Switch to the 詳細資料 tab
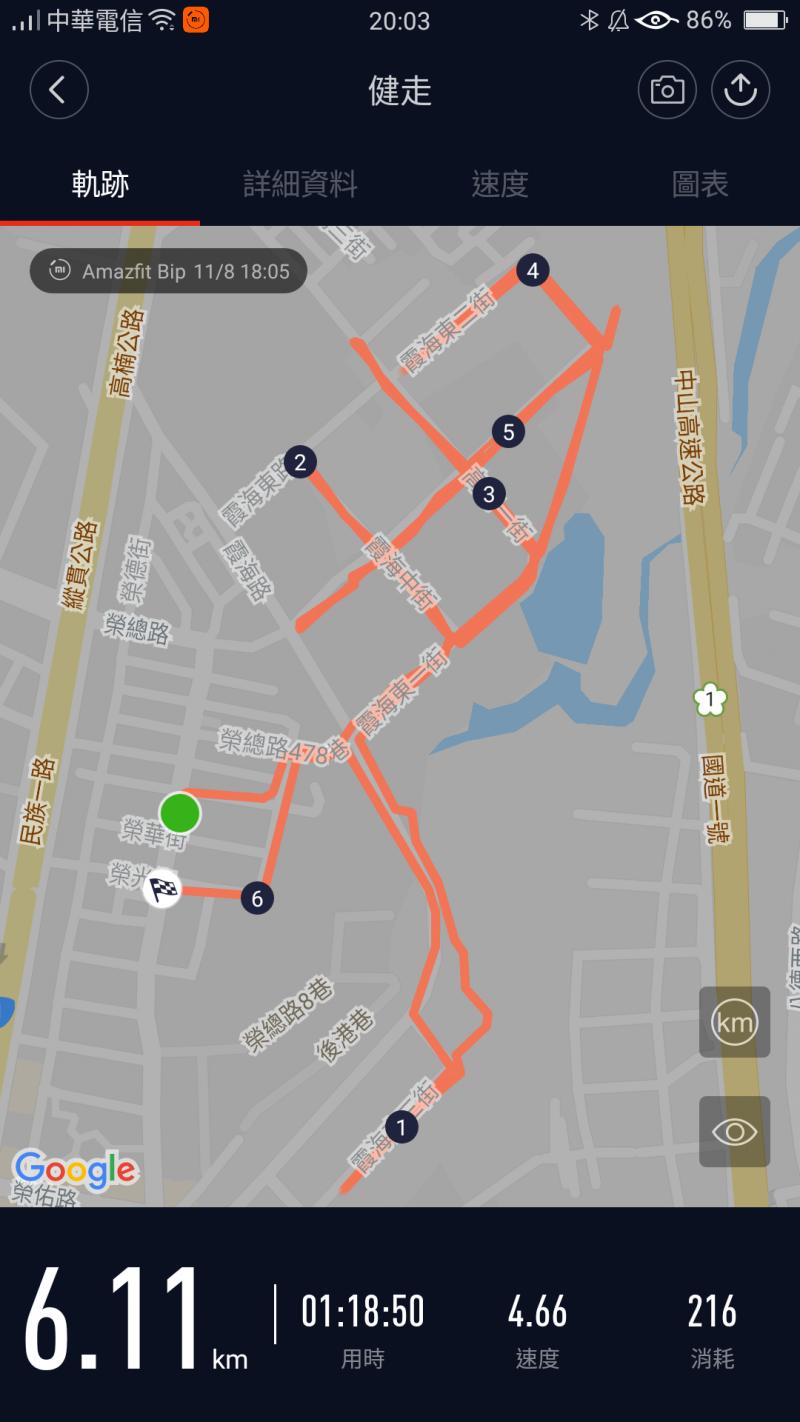The image size is (800, 1422). [300, 184]
